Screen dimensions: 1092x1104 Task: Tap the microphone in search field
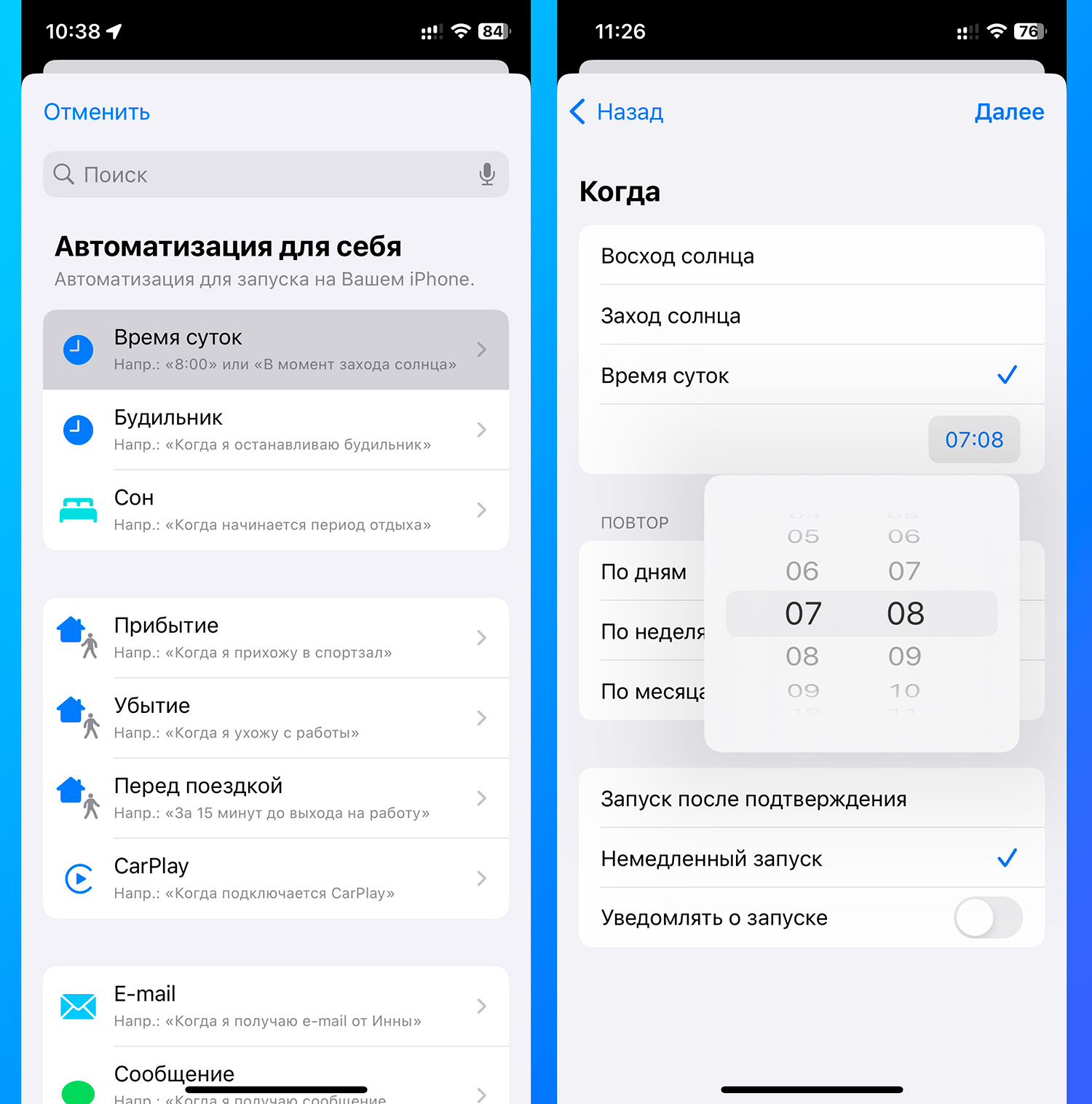(x=487, y=175)
